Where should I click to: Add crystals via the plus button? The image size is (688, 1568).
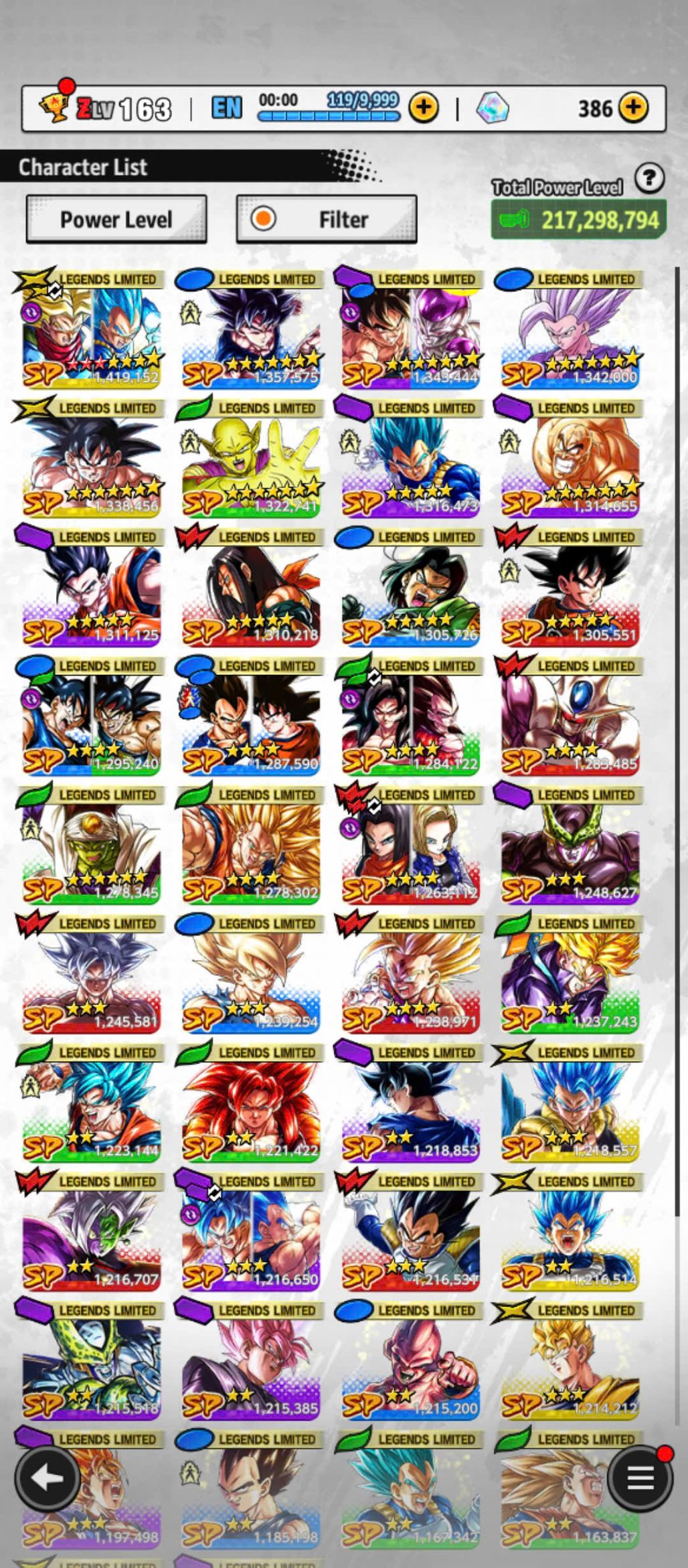[633, 108]
